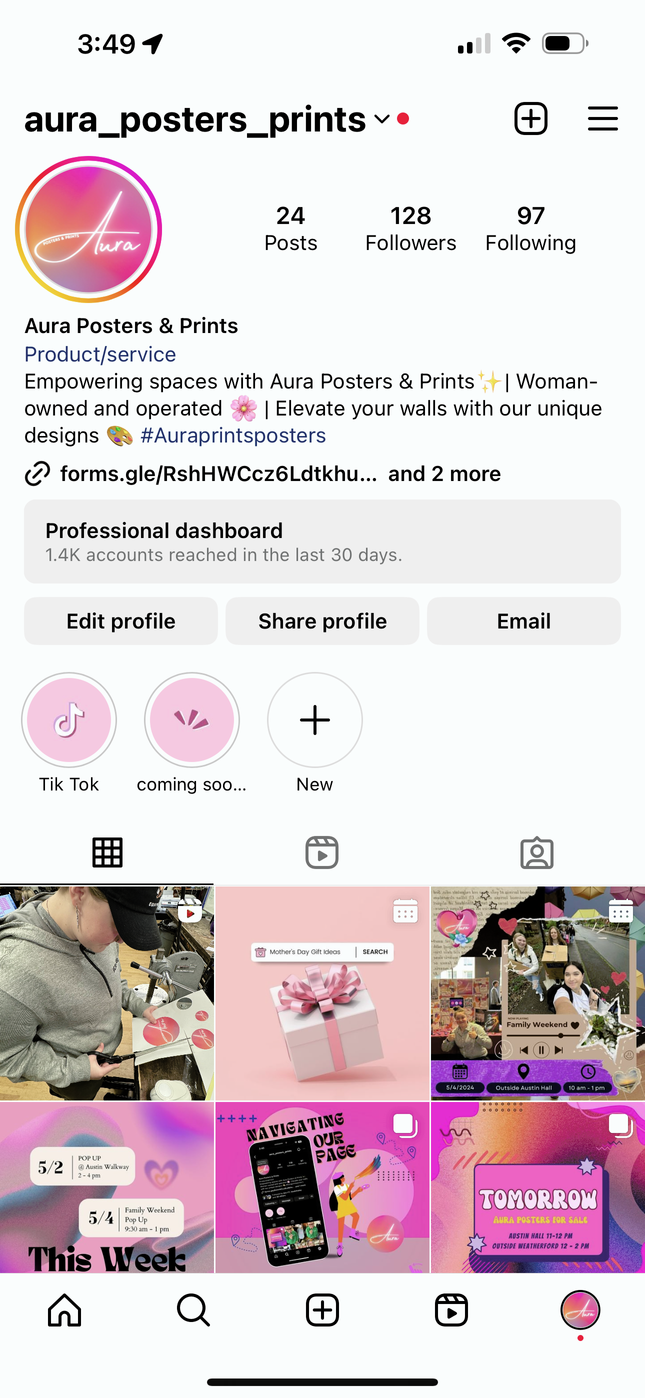This screenshot has height=1398, width=645.
Task: View the profile picture story
Action: point(88,229)
